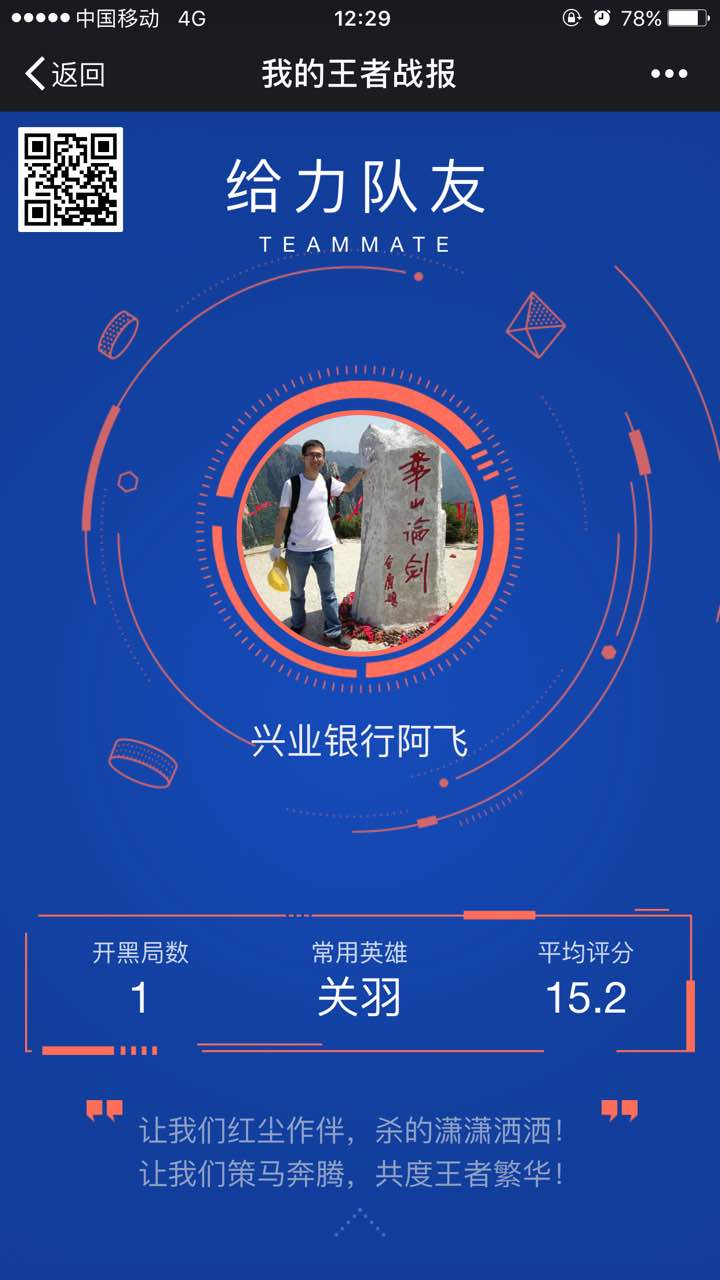This screenshot has height=1280, width=720.
Task: Go back using the 返回 button
Action: (x=65, y=74)
